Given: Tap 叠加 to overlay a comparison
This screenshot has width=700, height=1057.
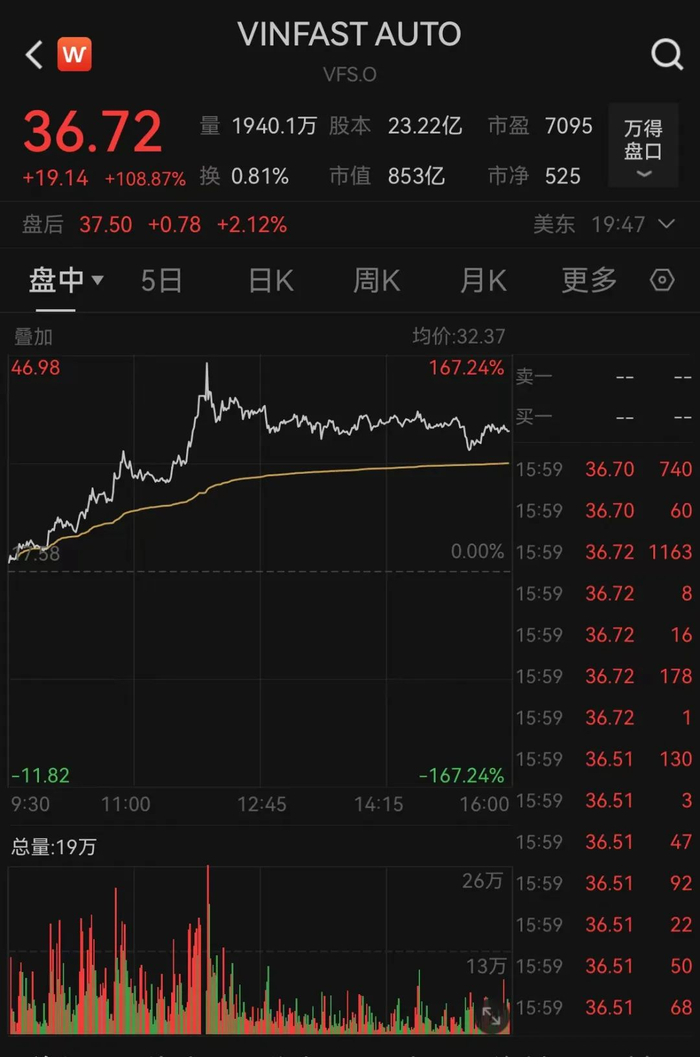Looking at the screenshot, I should 32,337.
